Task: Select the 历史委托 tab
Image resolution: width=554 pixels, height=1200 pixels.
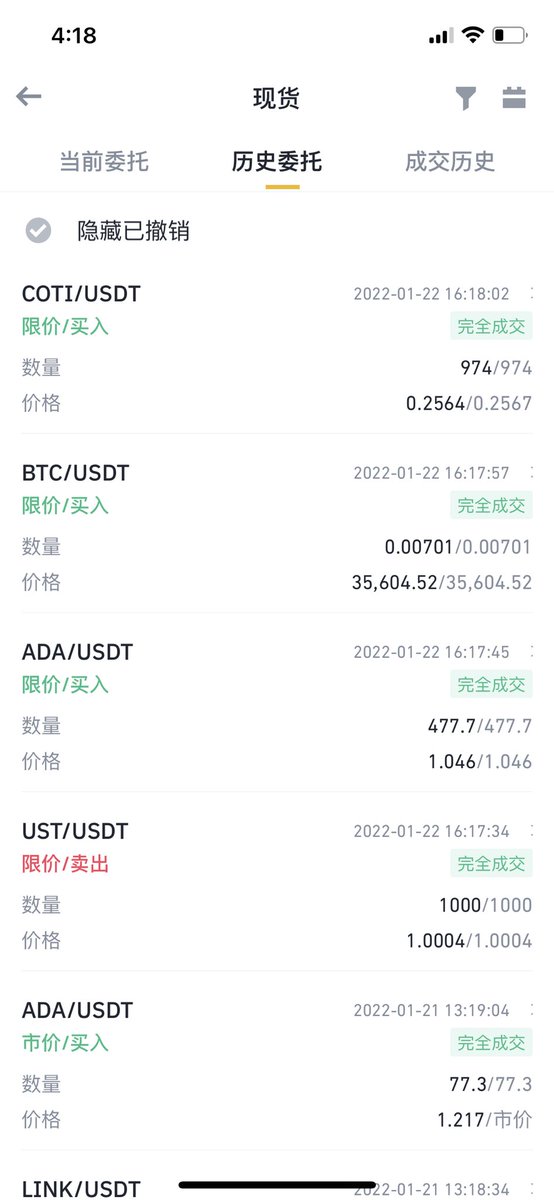Action: click(x=276, y=161)
